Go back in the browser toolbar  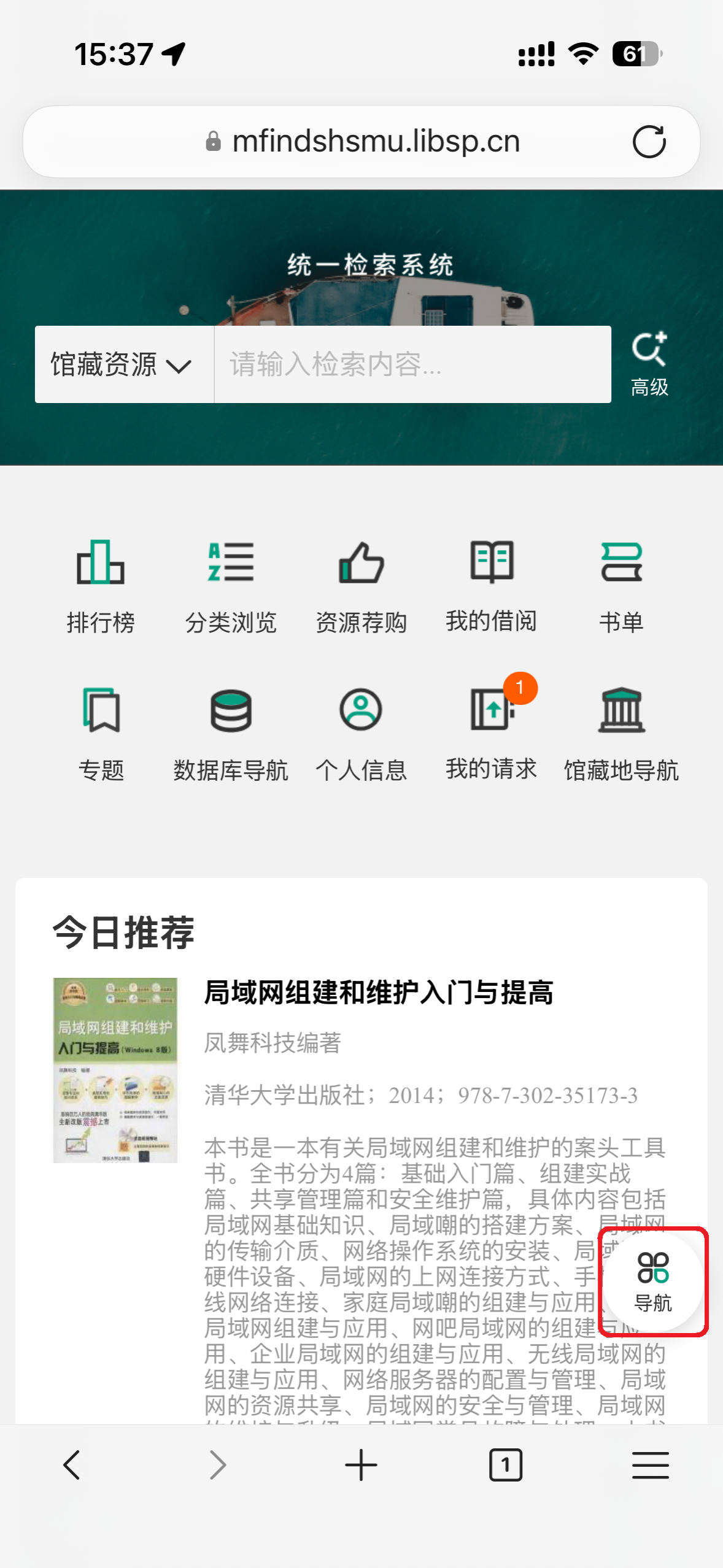tap(72, 1465)
